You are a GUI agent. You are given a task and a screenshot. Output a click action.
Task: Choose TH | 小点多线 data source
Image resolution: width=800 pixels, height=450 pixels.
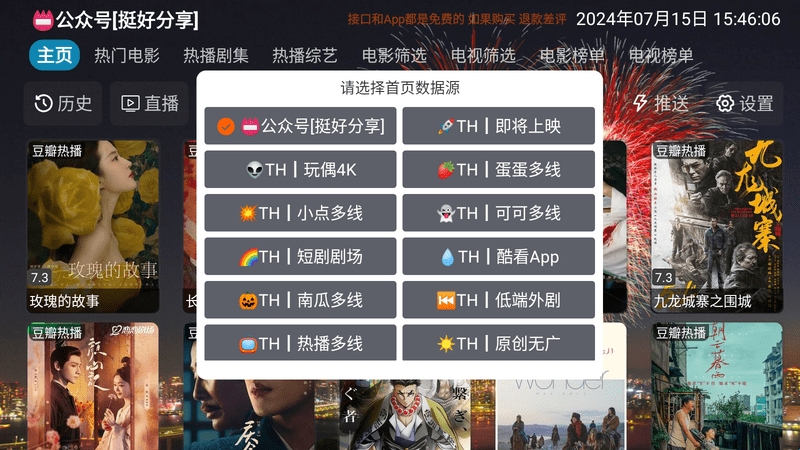[x=300, y=213]
